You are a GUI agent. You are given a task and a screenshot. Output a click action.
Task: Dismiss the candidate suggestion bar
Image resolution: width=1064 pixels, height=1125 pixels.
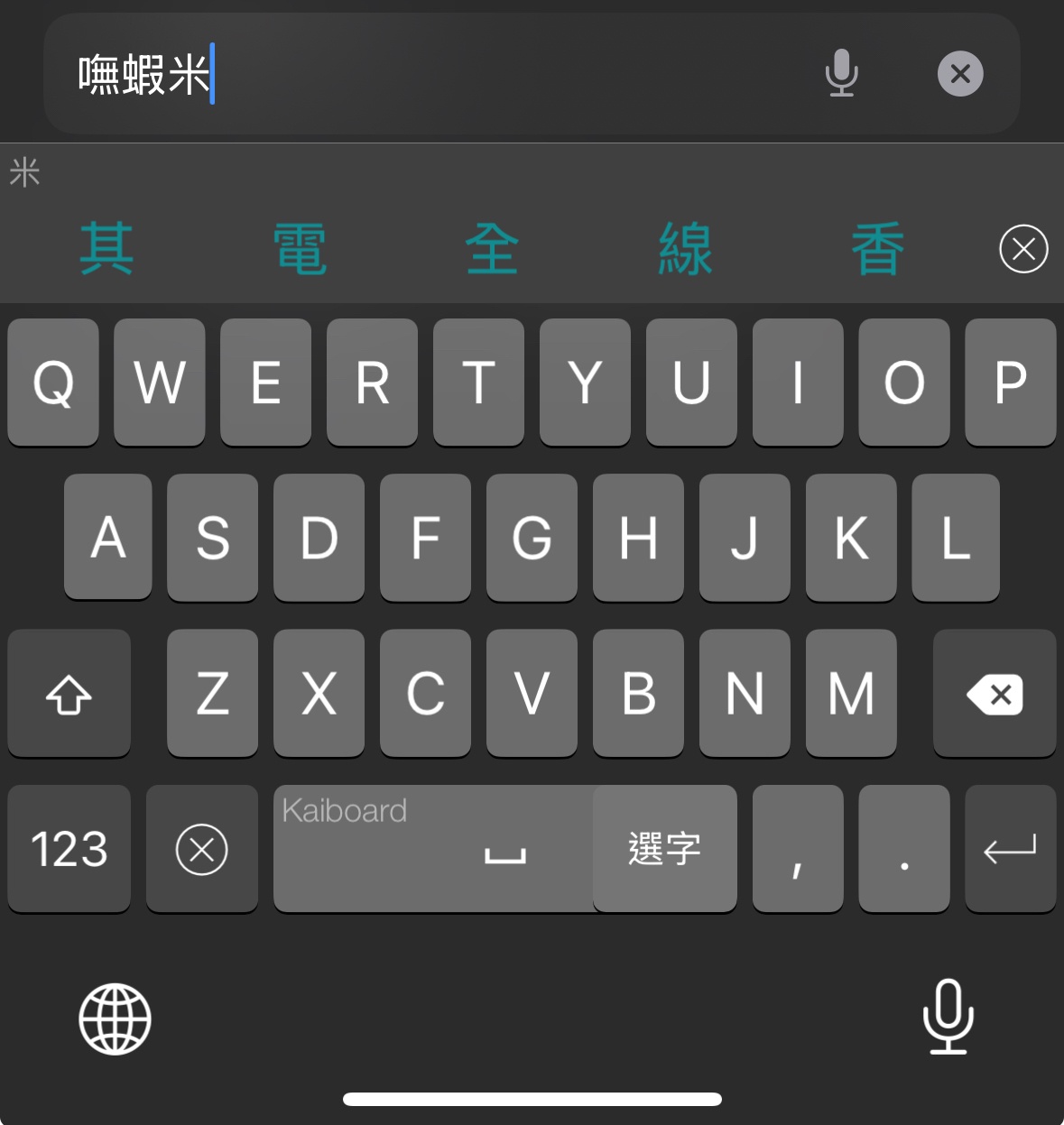click(1023, 249)
